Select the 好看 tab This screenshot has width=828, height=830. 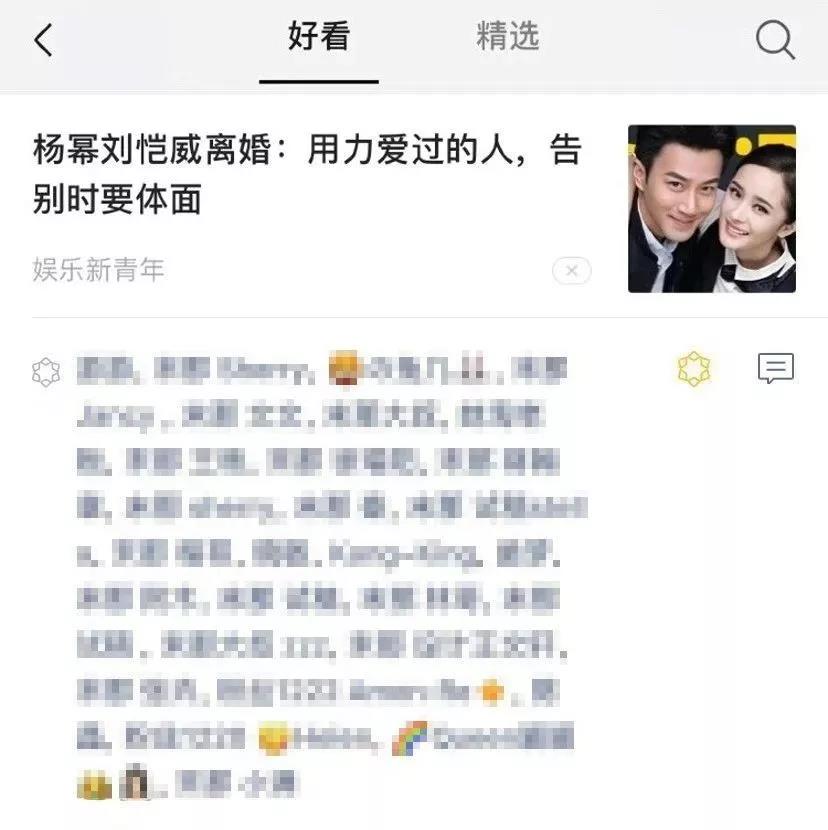(318, 38)
